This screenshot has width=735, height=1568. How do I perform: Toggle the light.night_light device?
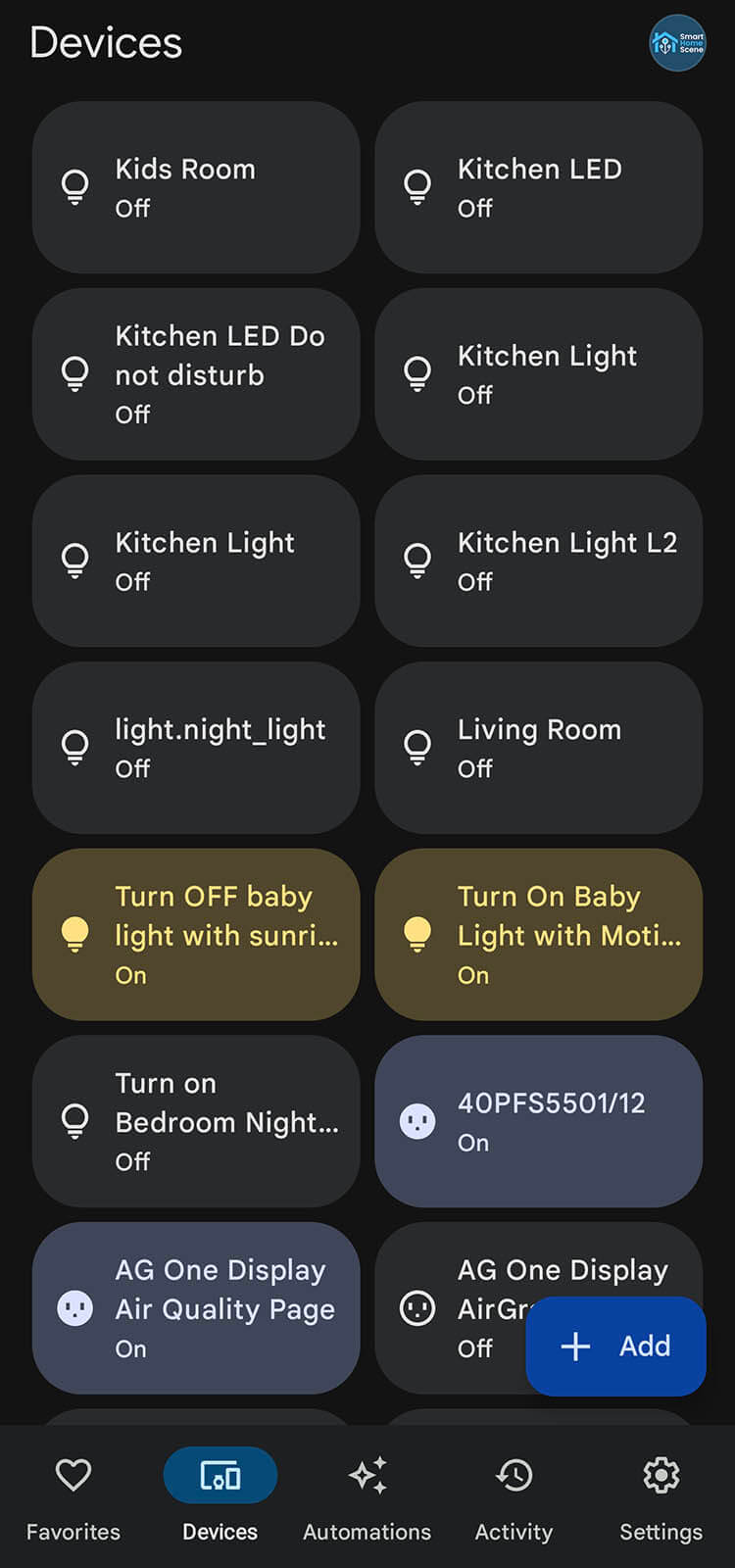[196, 747]
